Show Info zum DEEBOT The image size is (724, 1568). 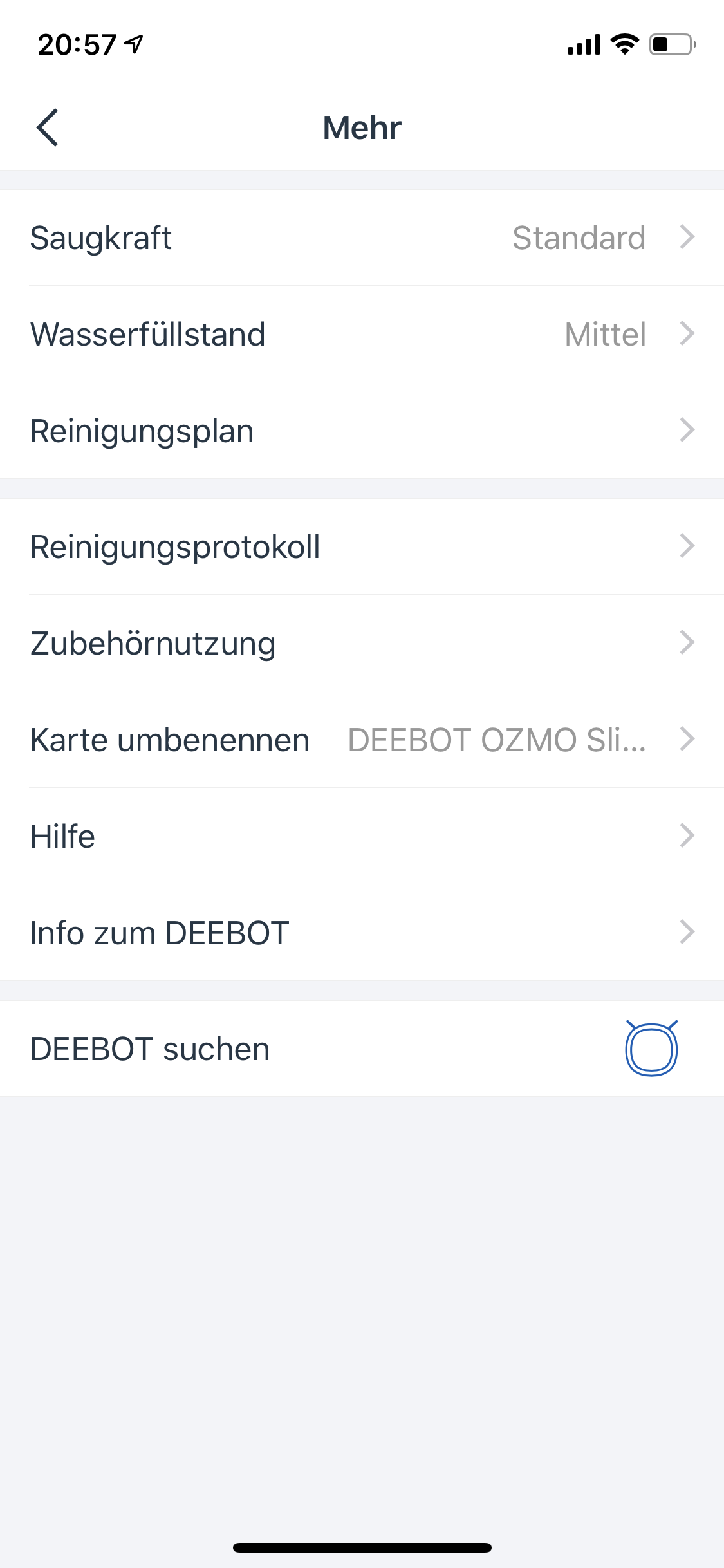tap(362, 933)
